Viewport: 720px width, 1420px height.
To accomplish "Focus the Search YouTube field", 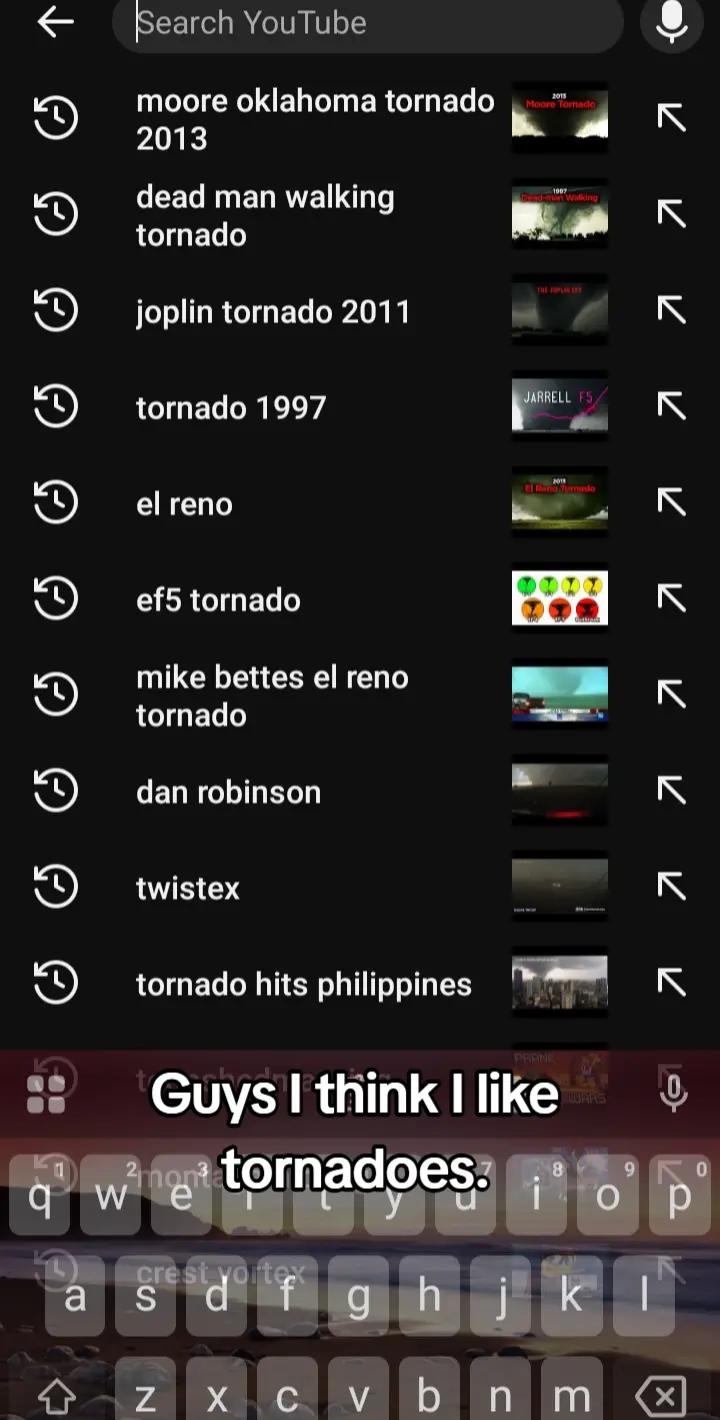I will point(367,23).
